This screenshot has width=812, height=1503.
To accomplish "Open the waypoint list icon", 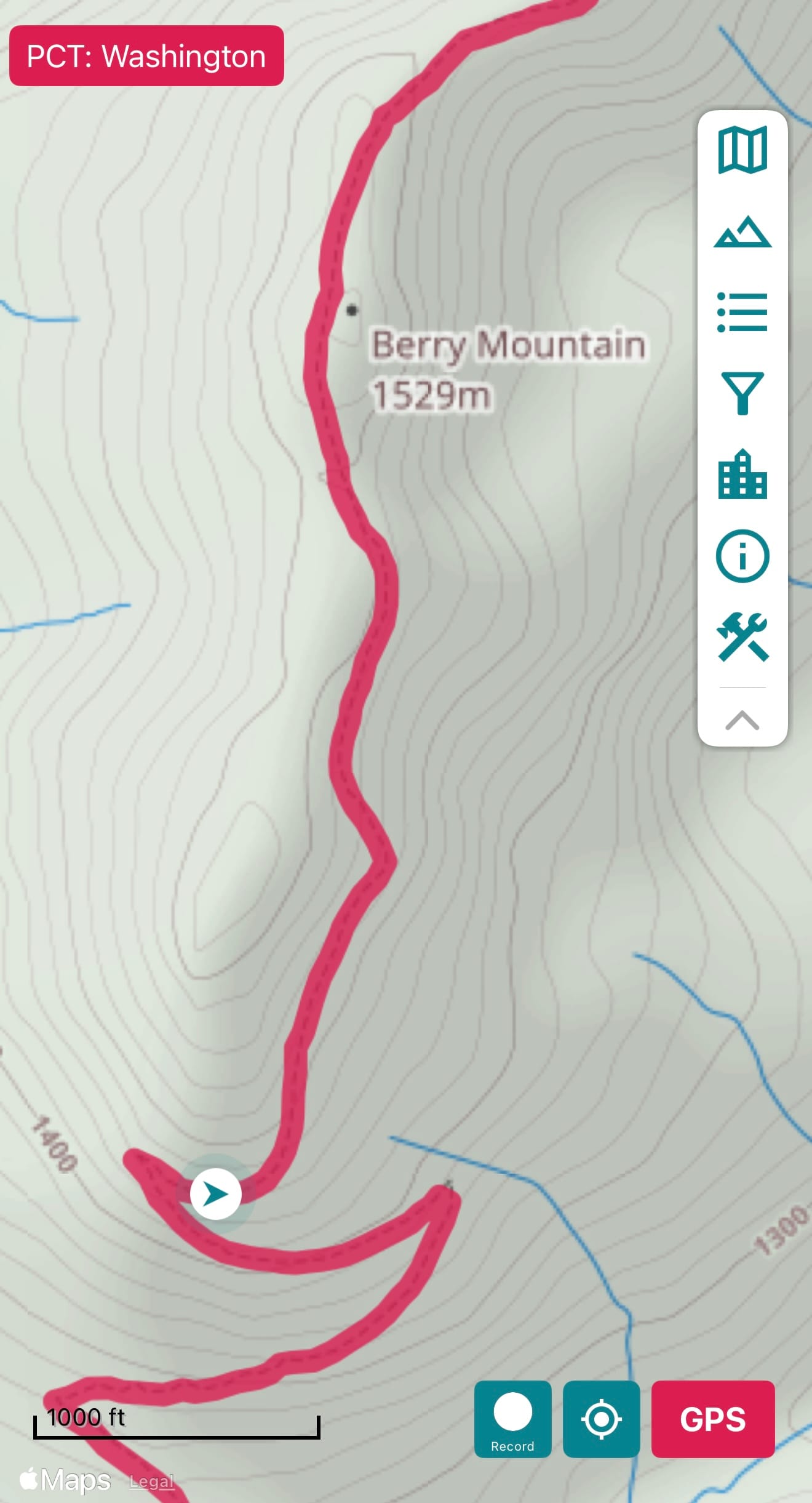I will click(742, 313).
